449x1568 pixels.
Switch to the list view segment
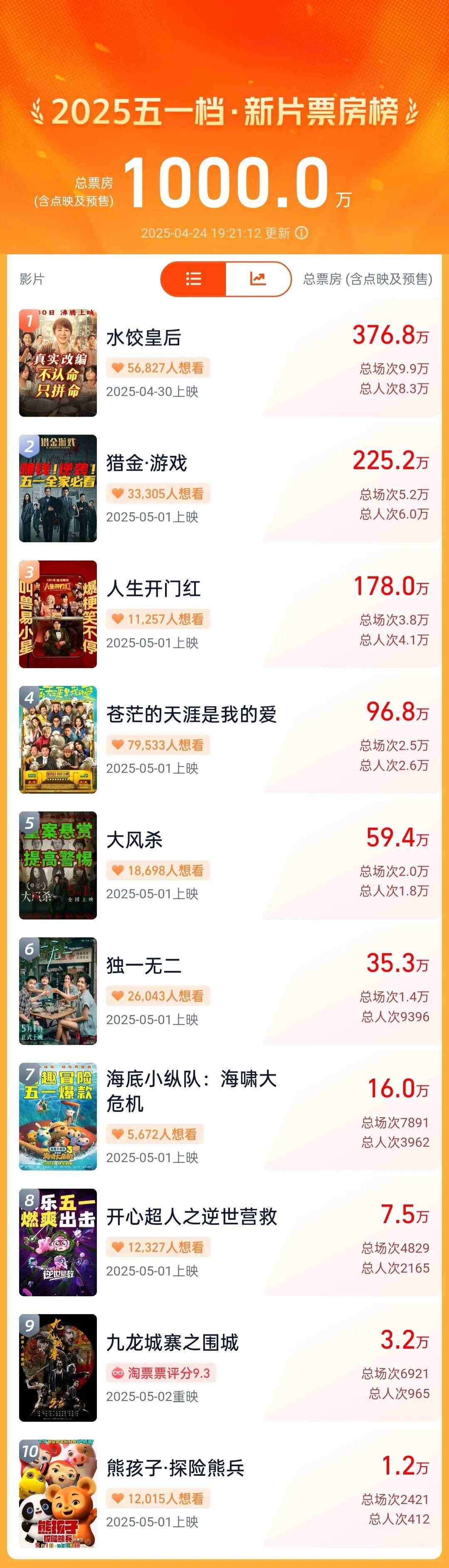click(193, 279)
